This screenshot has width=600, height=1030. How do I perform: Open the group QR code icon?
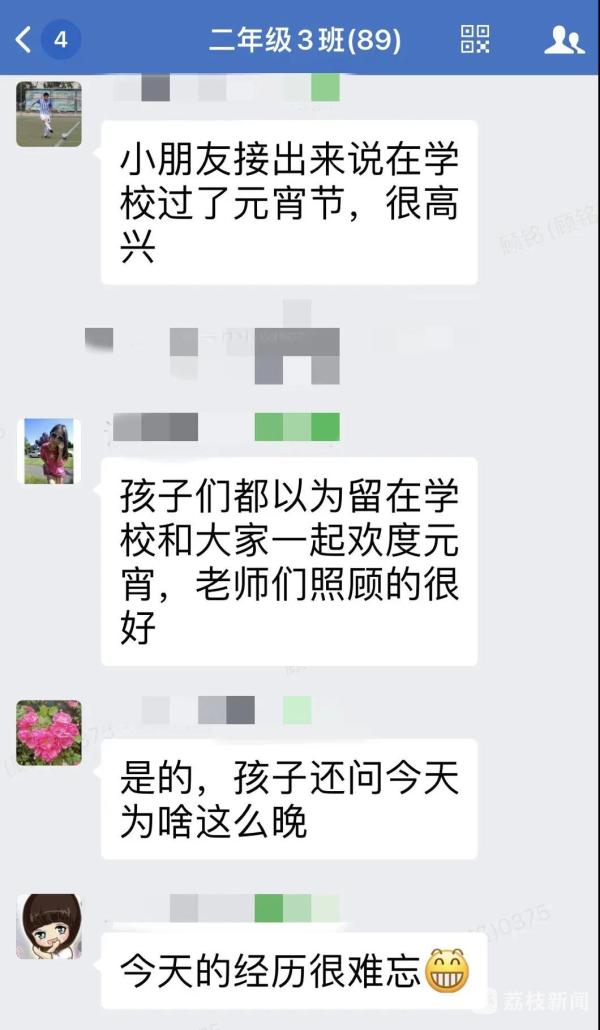point(475,40)
